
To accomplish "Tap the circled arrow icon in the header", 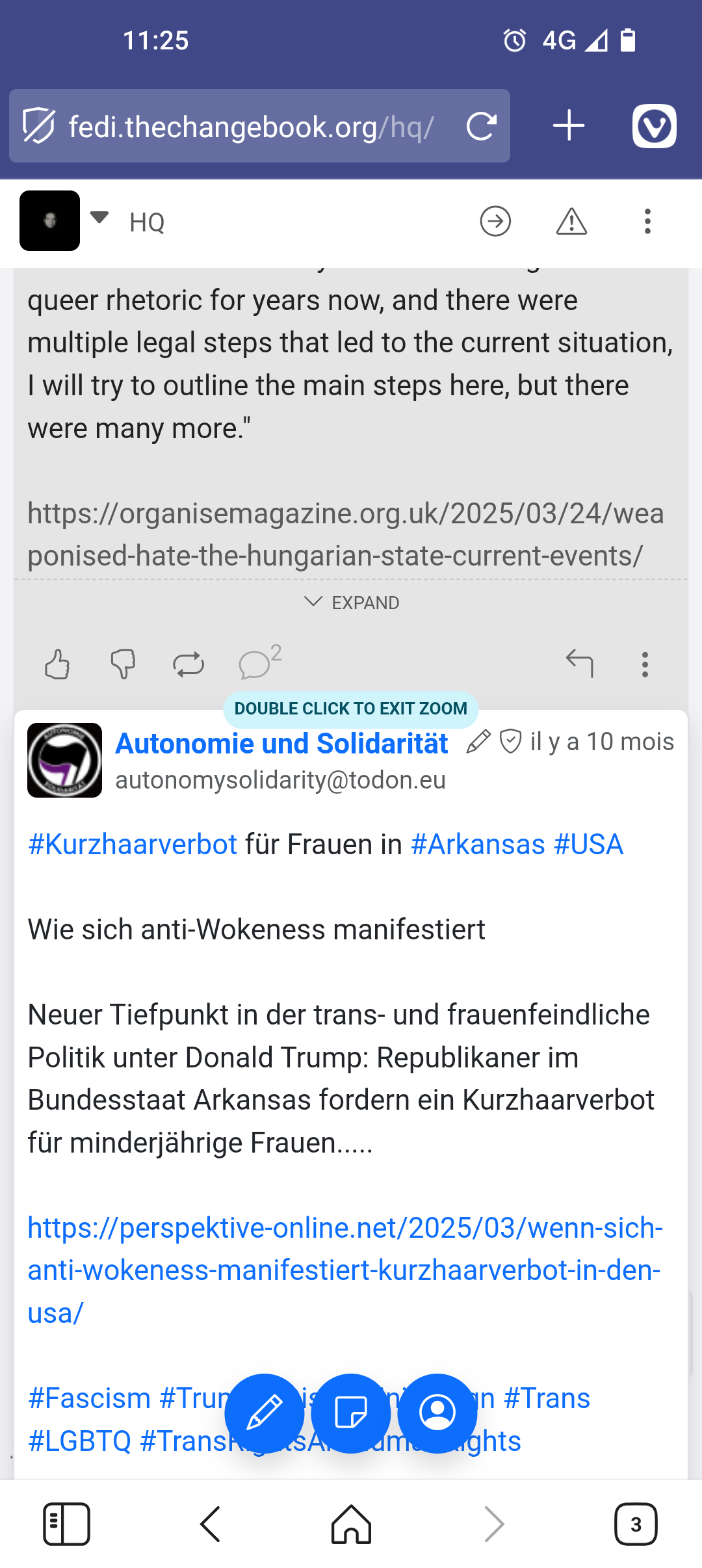I will tap(495, 222).
